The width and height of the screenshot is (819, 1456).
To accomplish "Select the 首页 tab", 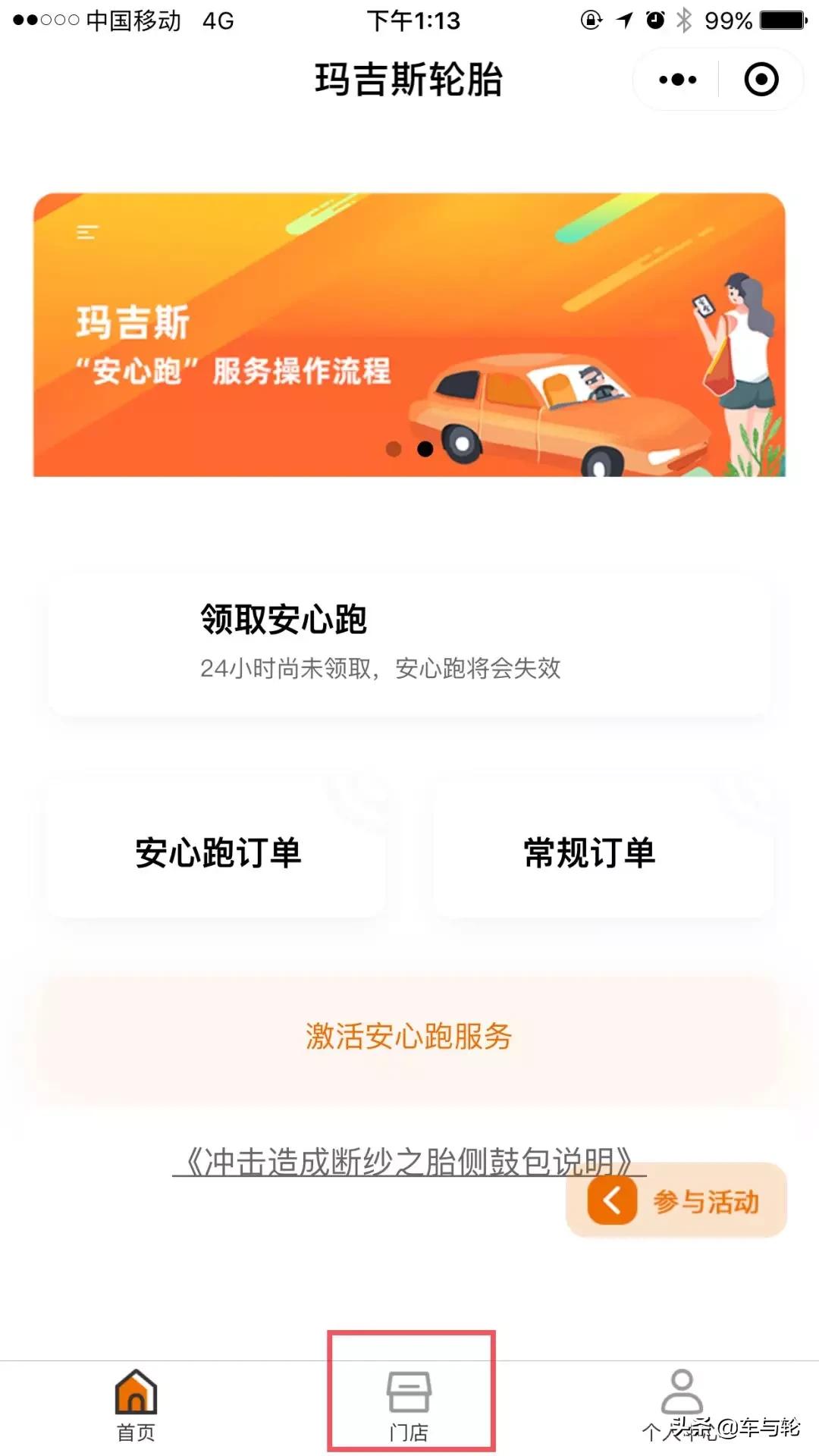I will (x=136, y=1407).
